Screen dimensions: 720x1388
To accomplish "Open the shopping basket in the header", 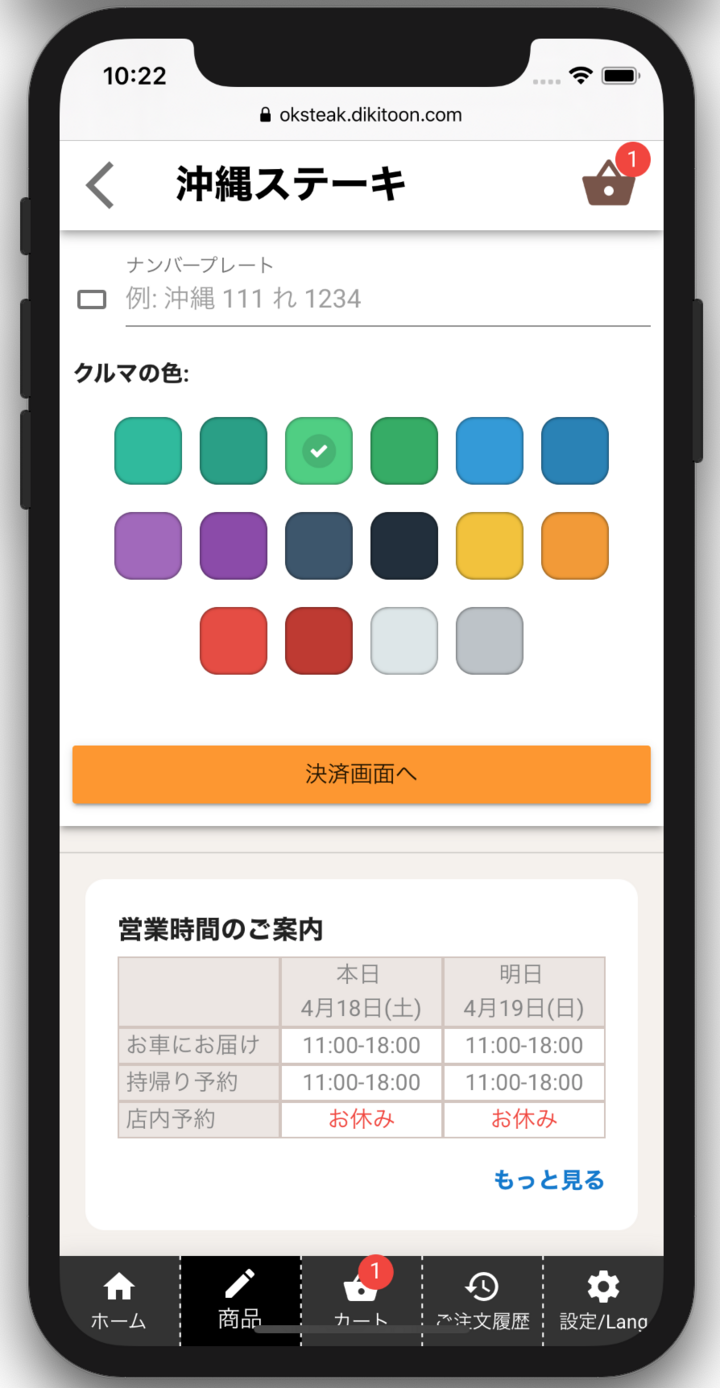I will [608, 184].
